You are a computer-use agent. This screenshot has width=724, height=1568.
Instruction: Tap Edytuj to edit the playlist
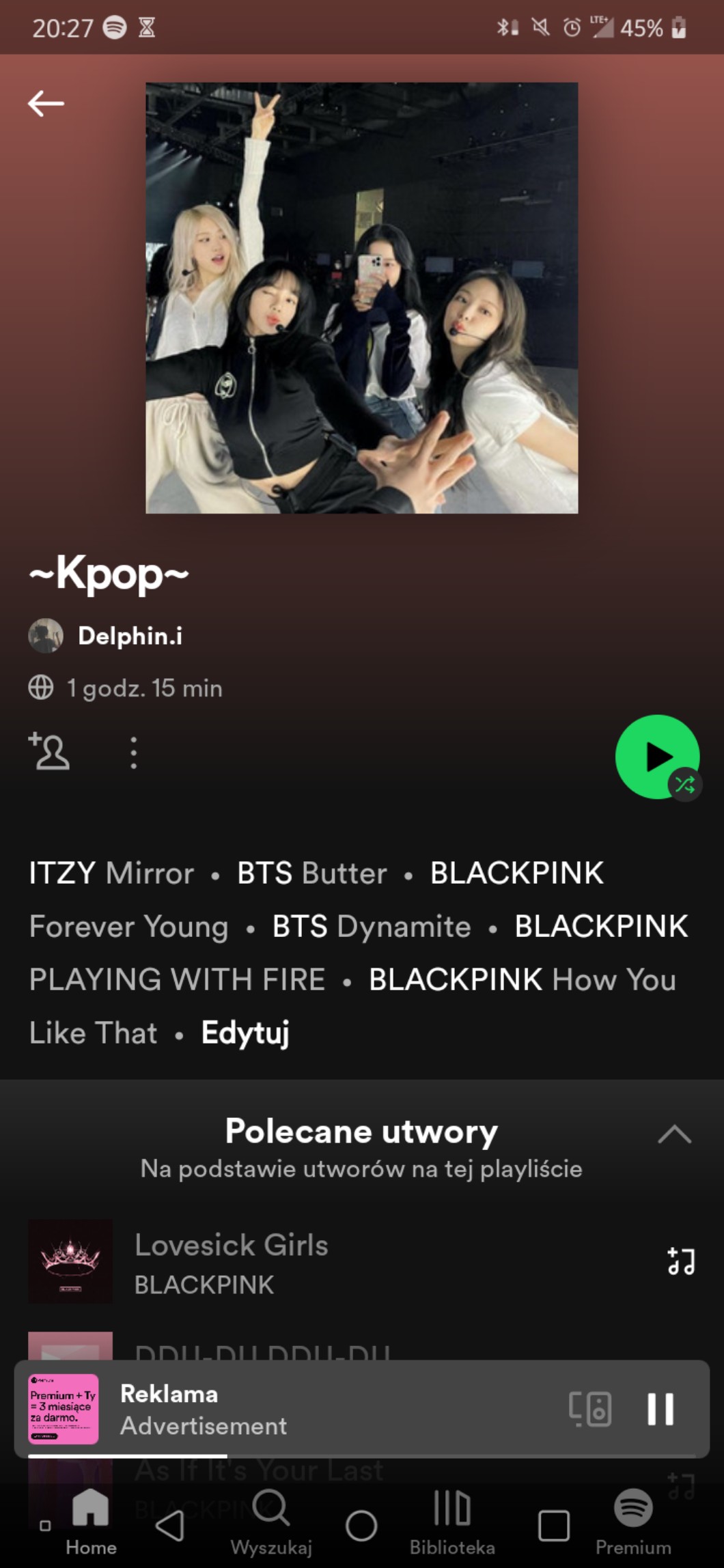click(x=245, y=1033)
